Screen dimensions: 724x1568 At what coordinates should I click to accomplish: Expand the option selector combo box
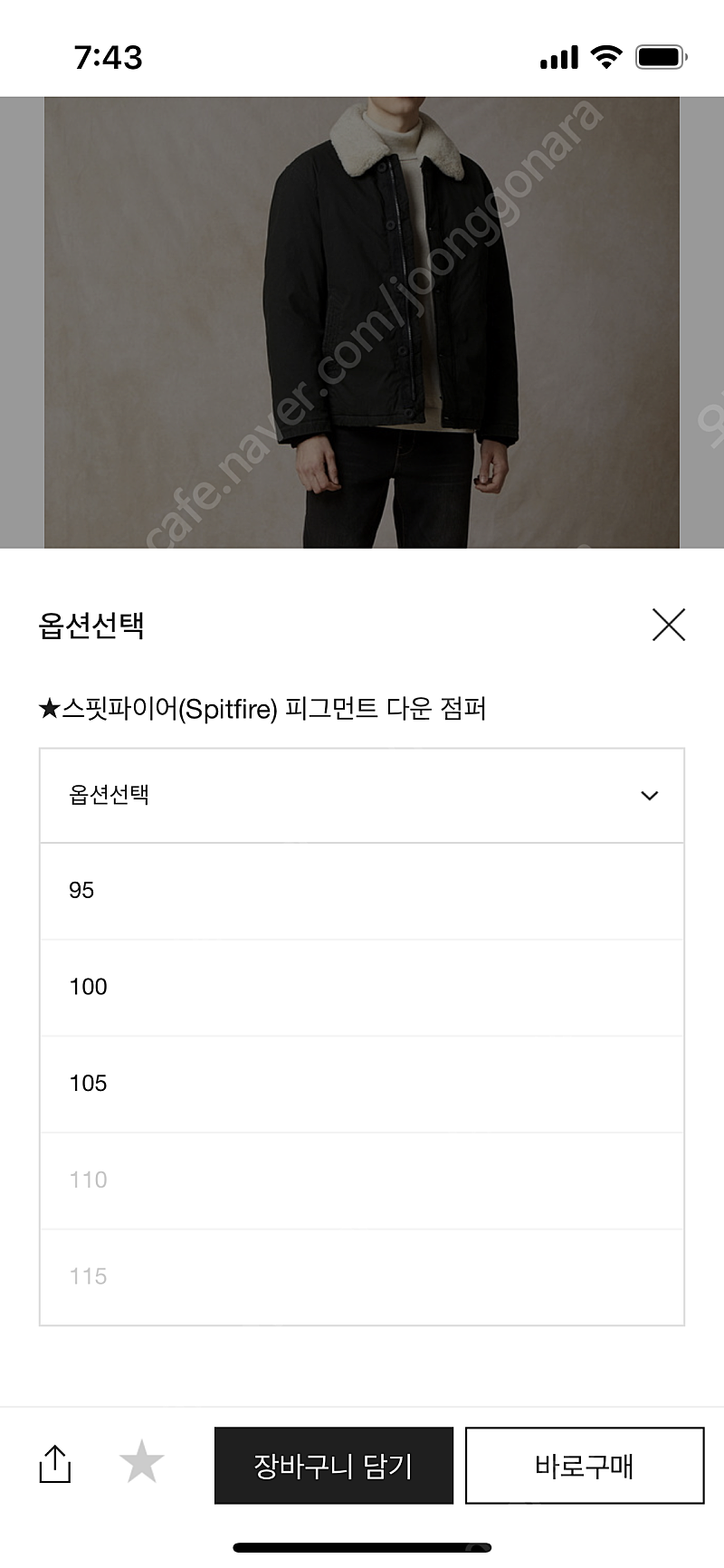tap(362, 795)
